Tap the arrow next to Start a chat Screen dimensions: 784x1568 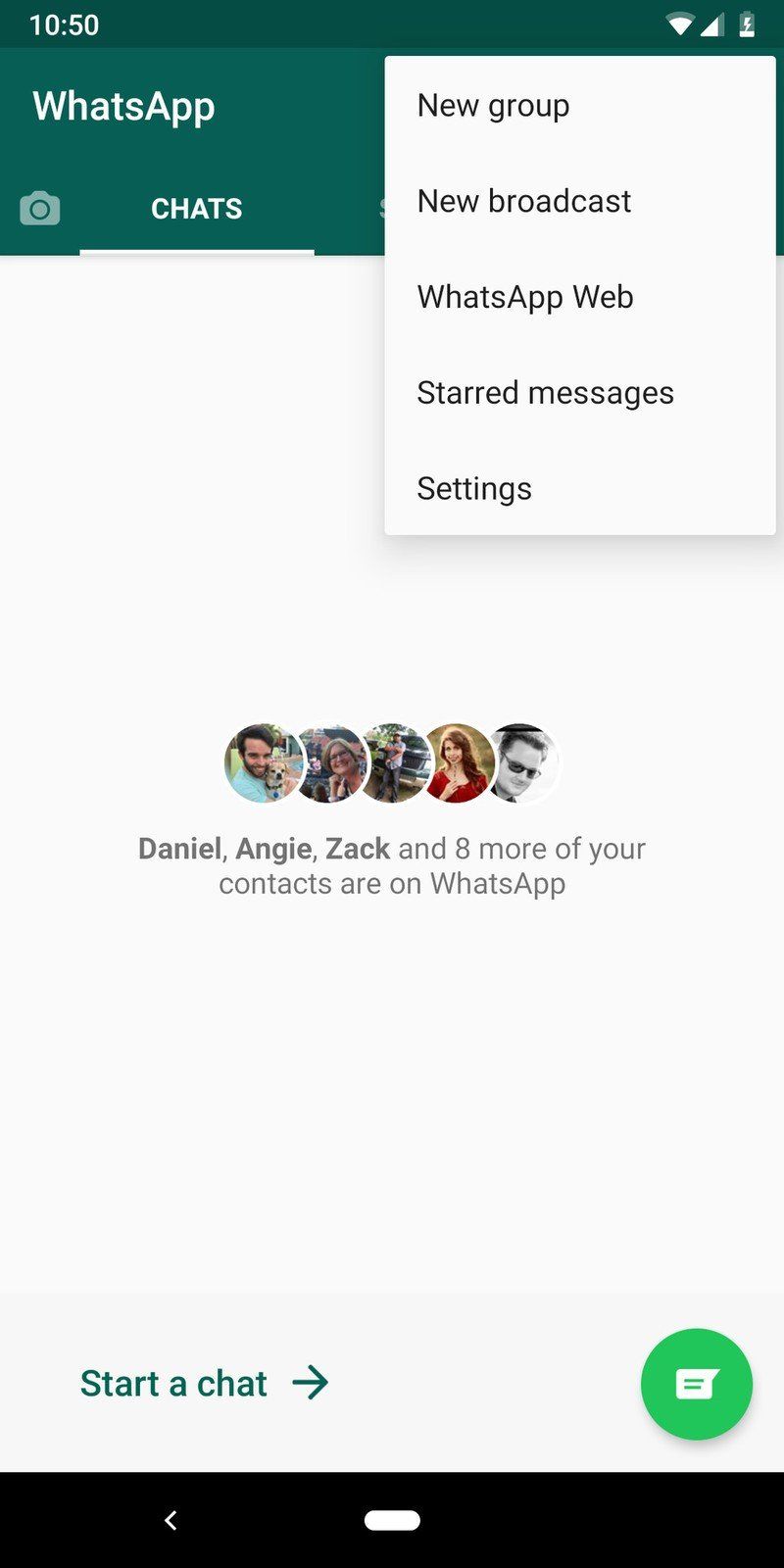pyautogui.click(x=311, y=1384)
